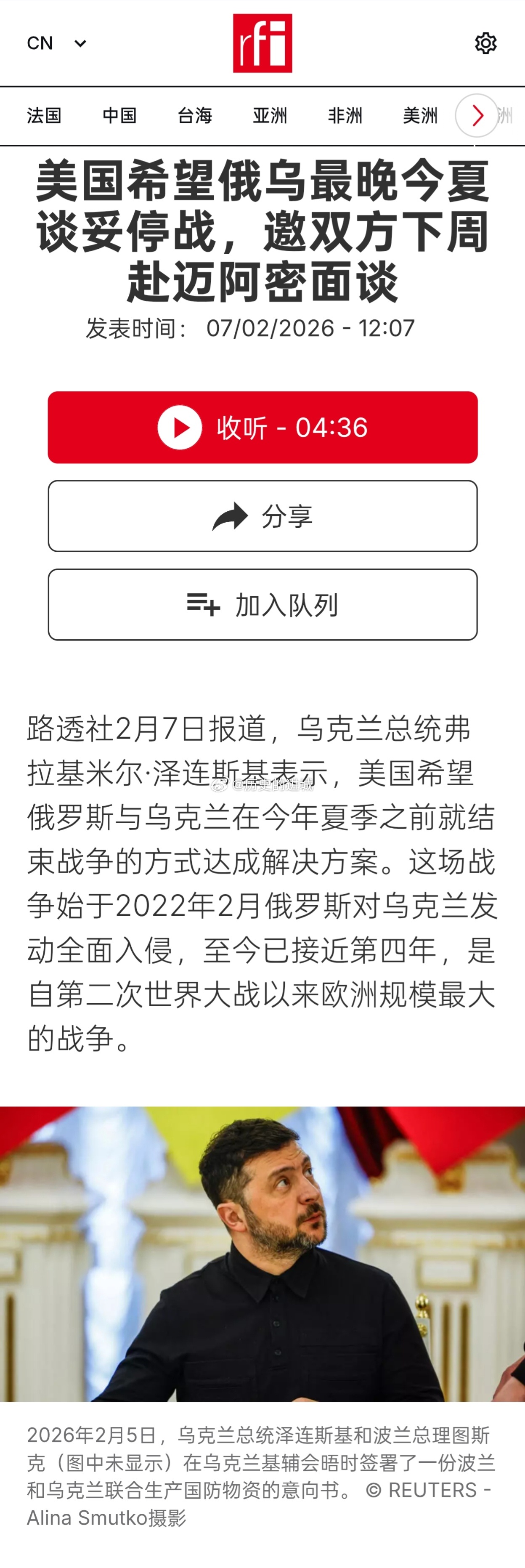
Task: Select the 法国 menu item
Action: 45,116
